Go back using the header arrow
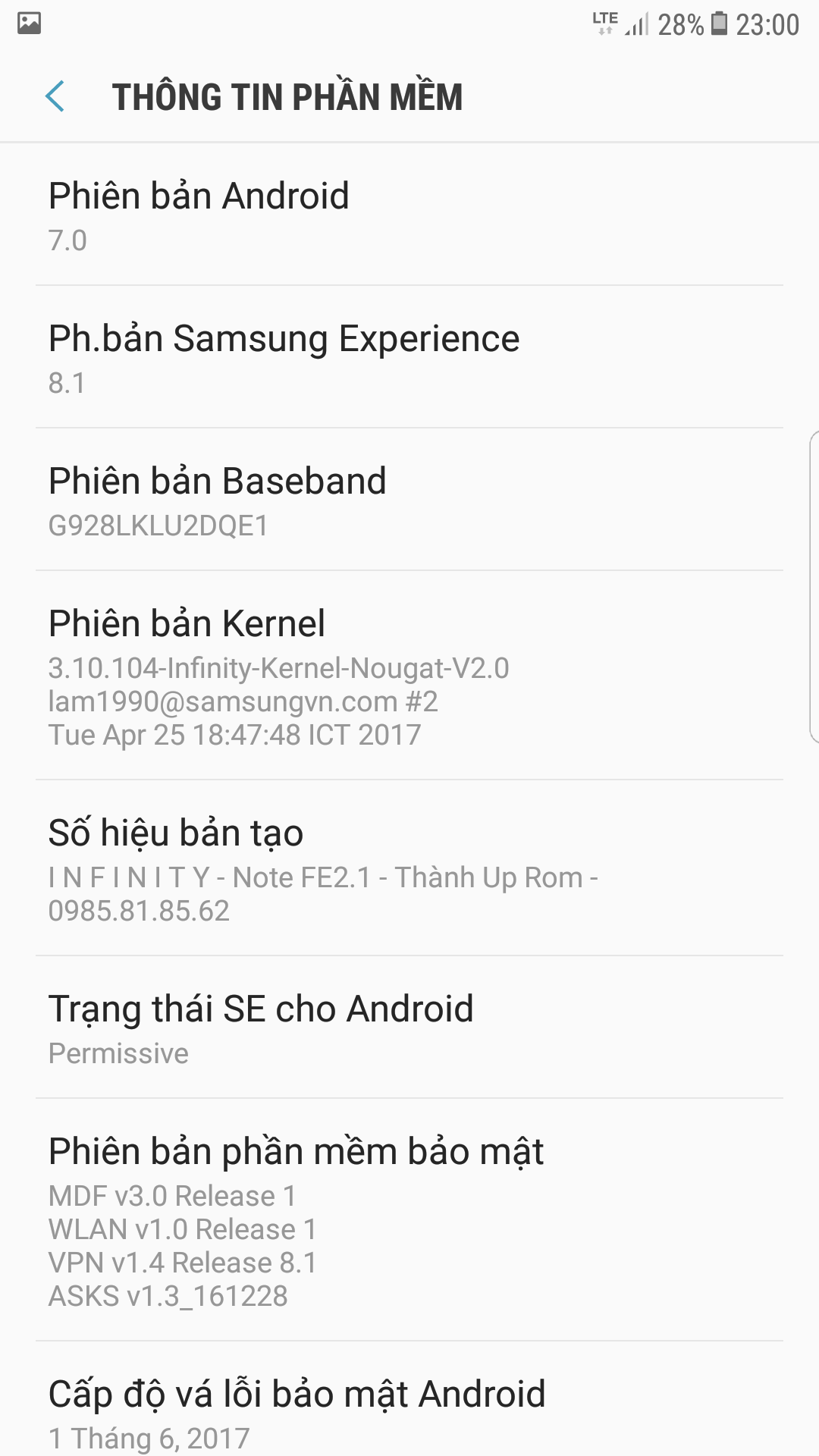 pos(55,97)
